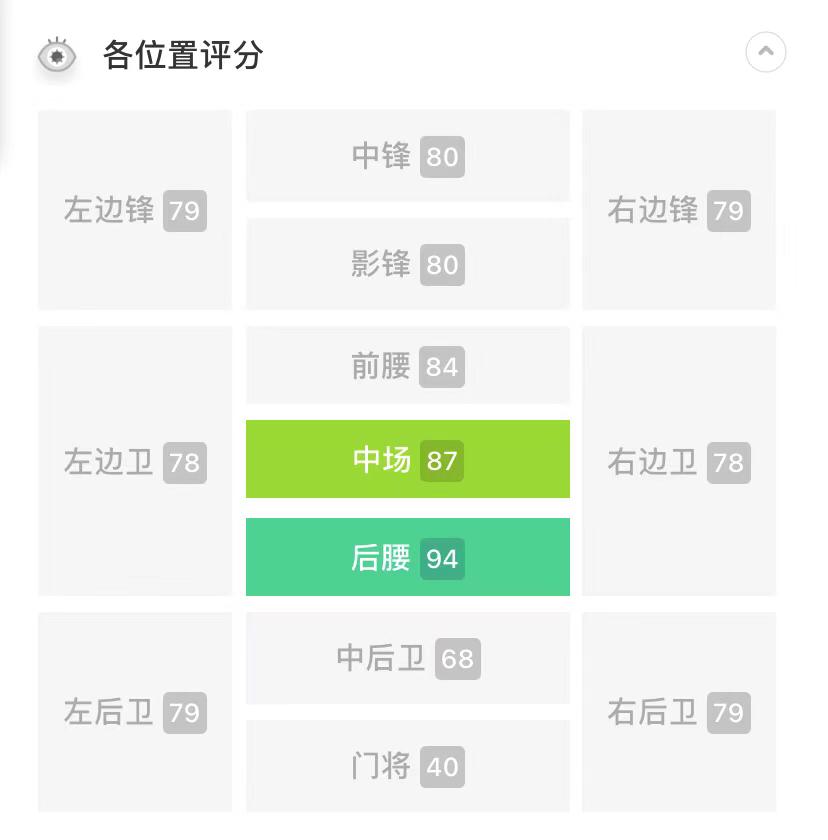This screenshot has width=828, height=840.
Task: Open the 中锋 position card
Action: point(407,157)
